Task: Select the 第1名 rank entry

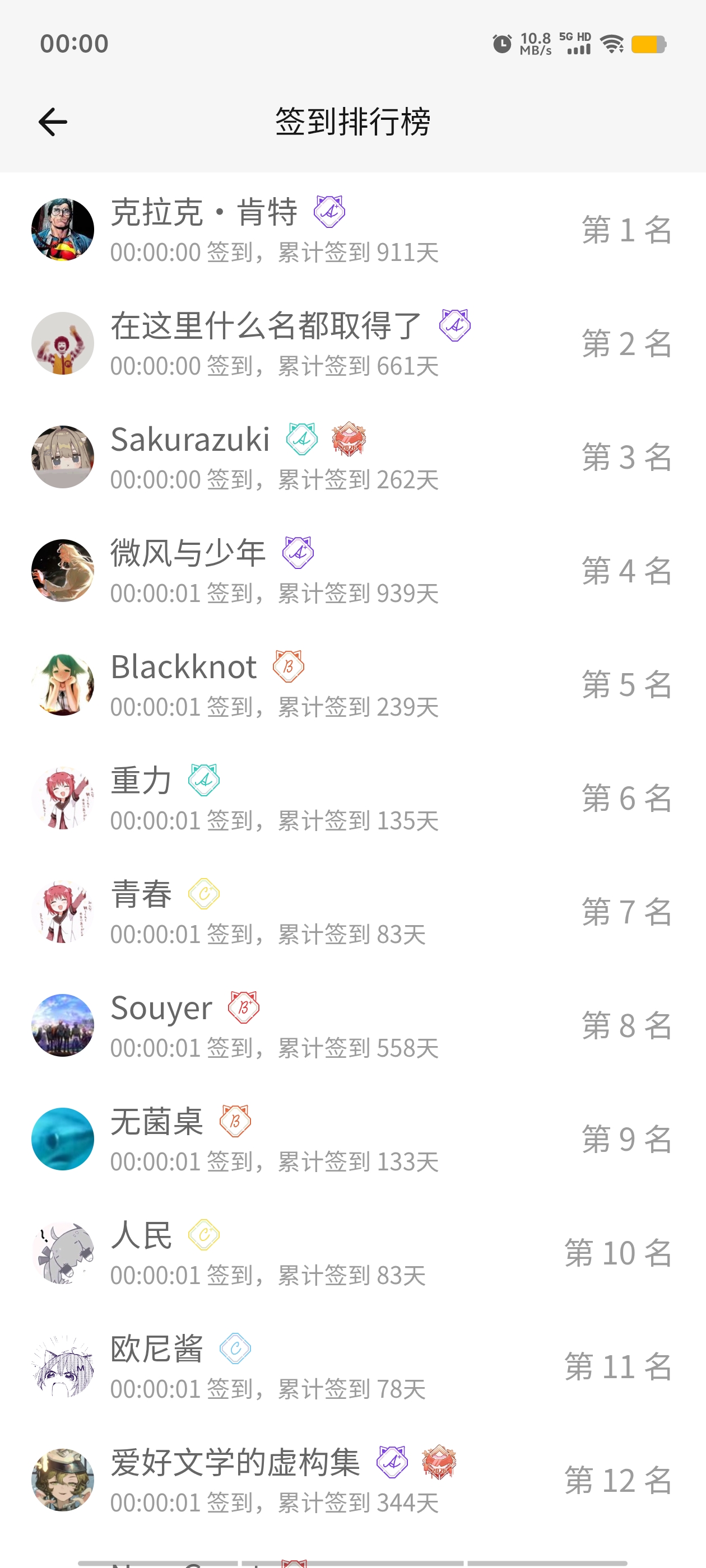Action: pyautogui.click(x=627, y=230)
